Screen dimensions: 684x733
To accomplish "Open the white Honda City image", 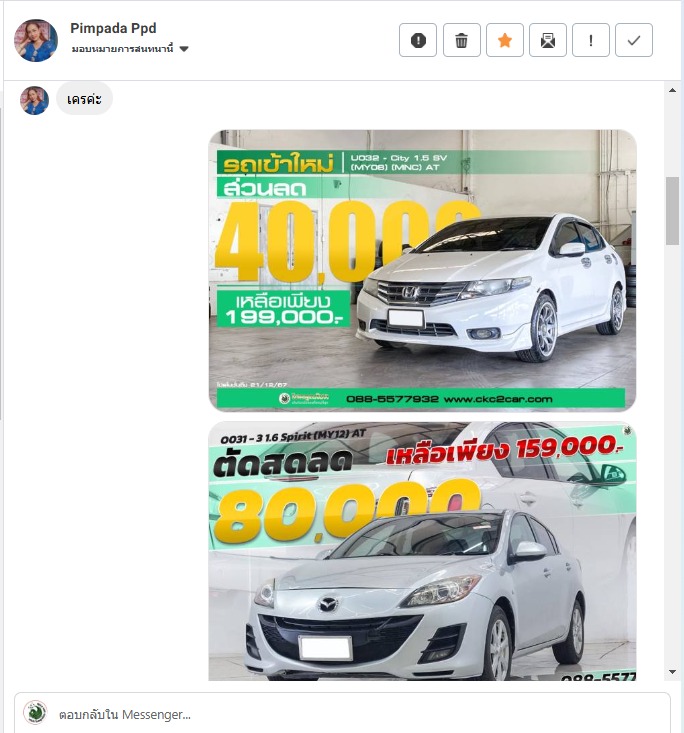I will point(422,270).
